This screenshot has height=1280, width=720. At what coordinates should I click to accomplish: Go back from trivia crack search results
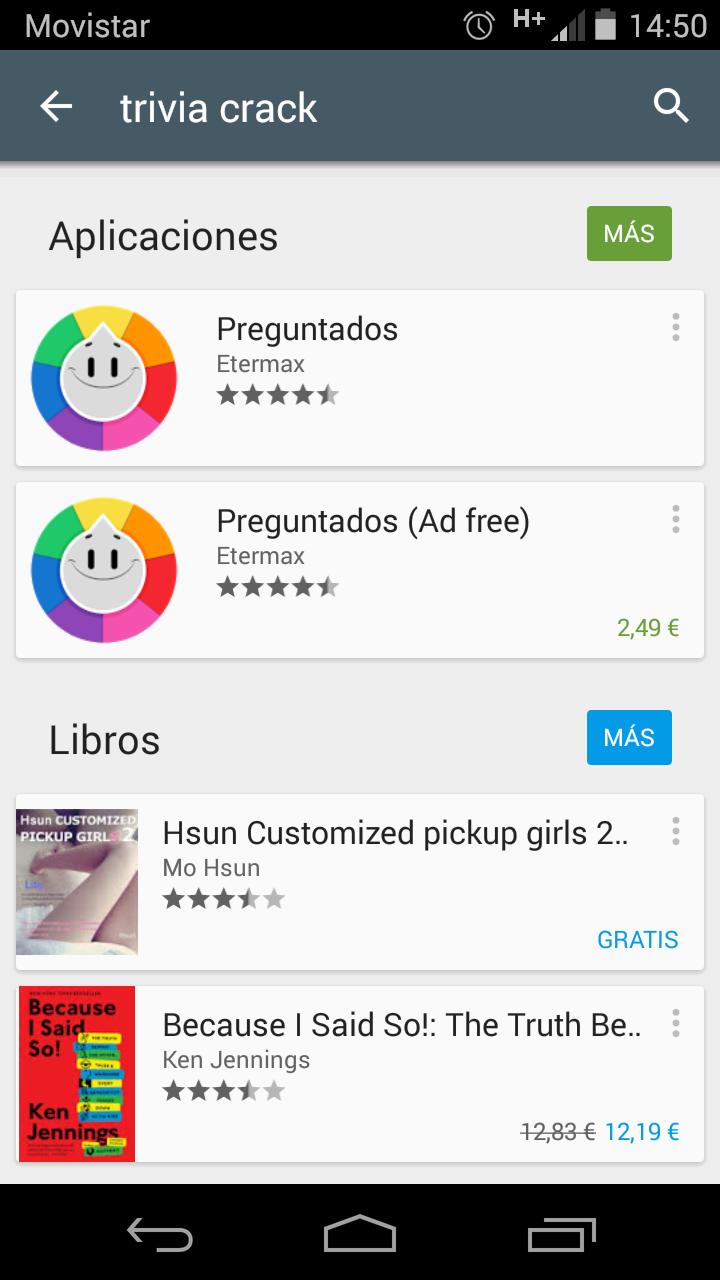[56, 107]
